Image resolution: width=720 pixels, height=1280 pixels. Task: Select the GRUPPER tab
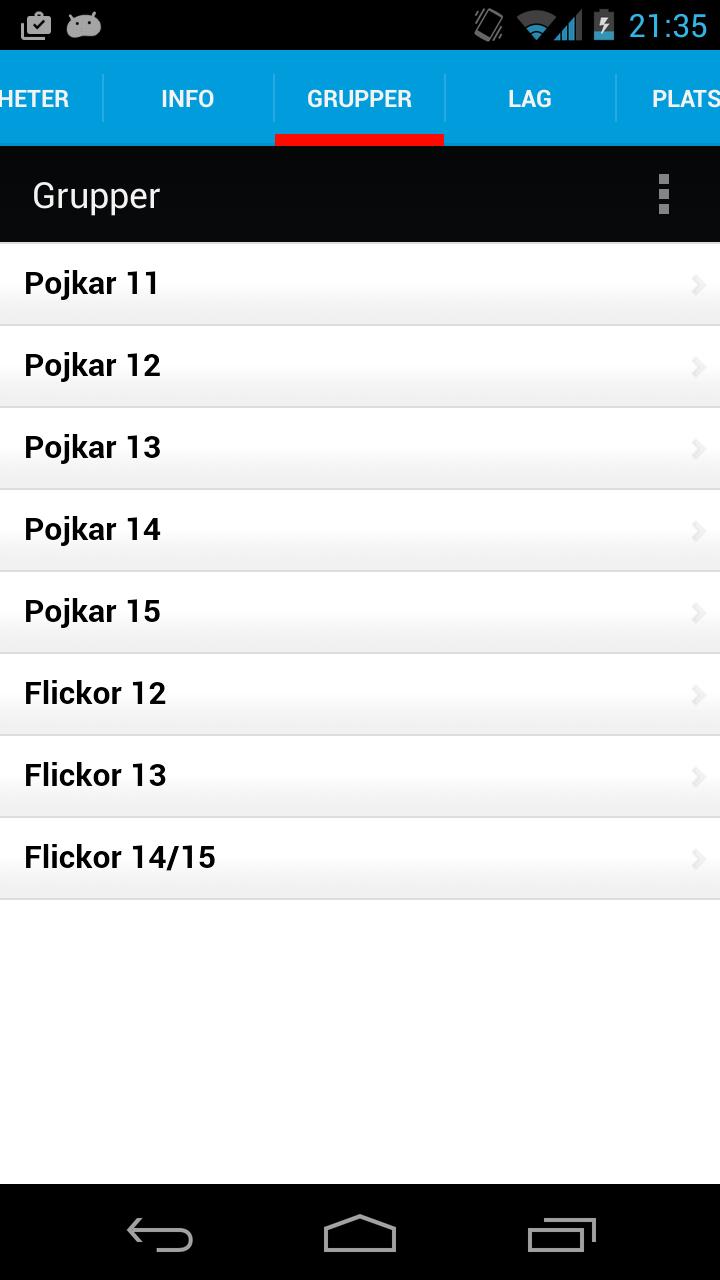point(359,99)
